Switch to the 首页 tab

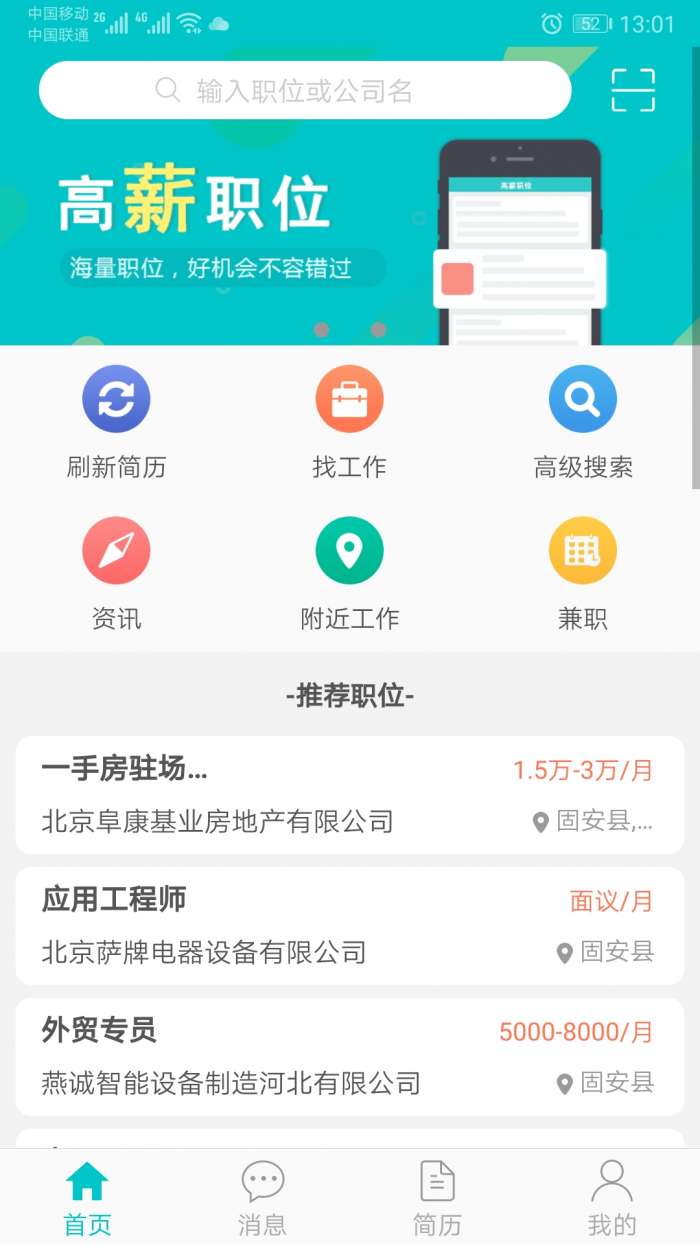87,1198
